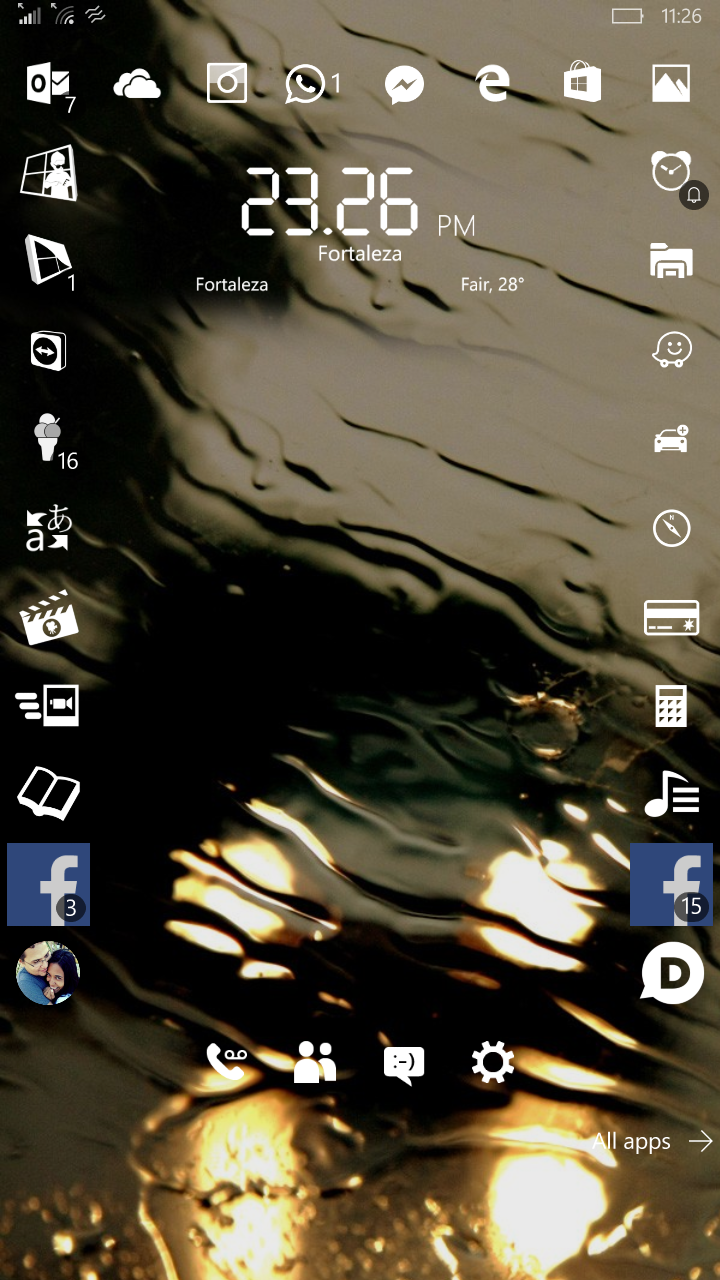Viewport: 720px width, 1280px height.
Task: Open the Messaging app
Action: click(404, 1064)
